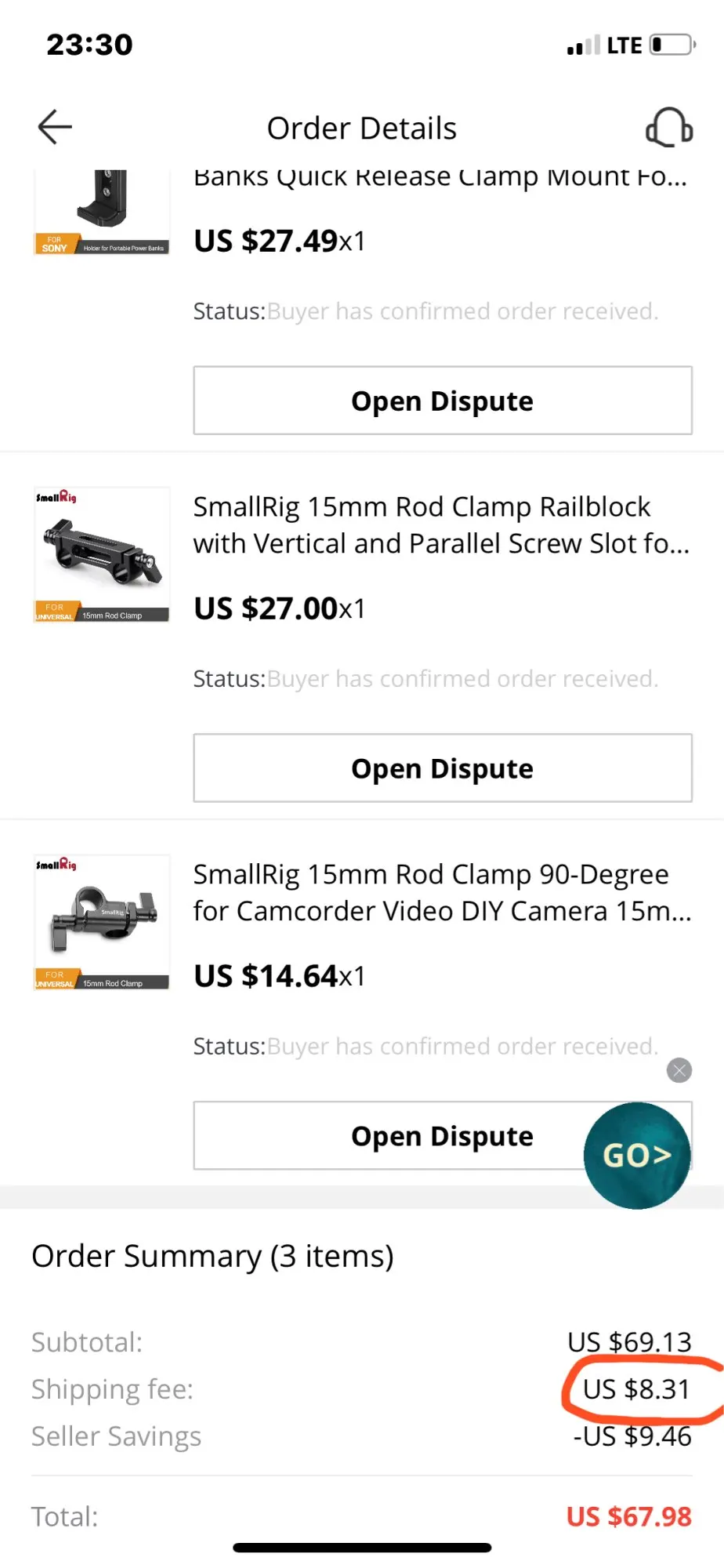Open Dispute for the Rod Clamp Railblock
This screenshot has height=1568, width=724.
click(x=442, y=768)
